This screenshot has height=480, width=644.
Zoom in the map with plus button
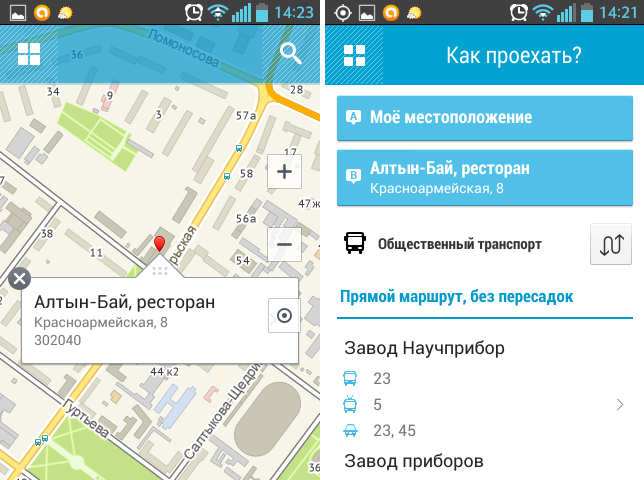coord(284,172)
